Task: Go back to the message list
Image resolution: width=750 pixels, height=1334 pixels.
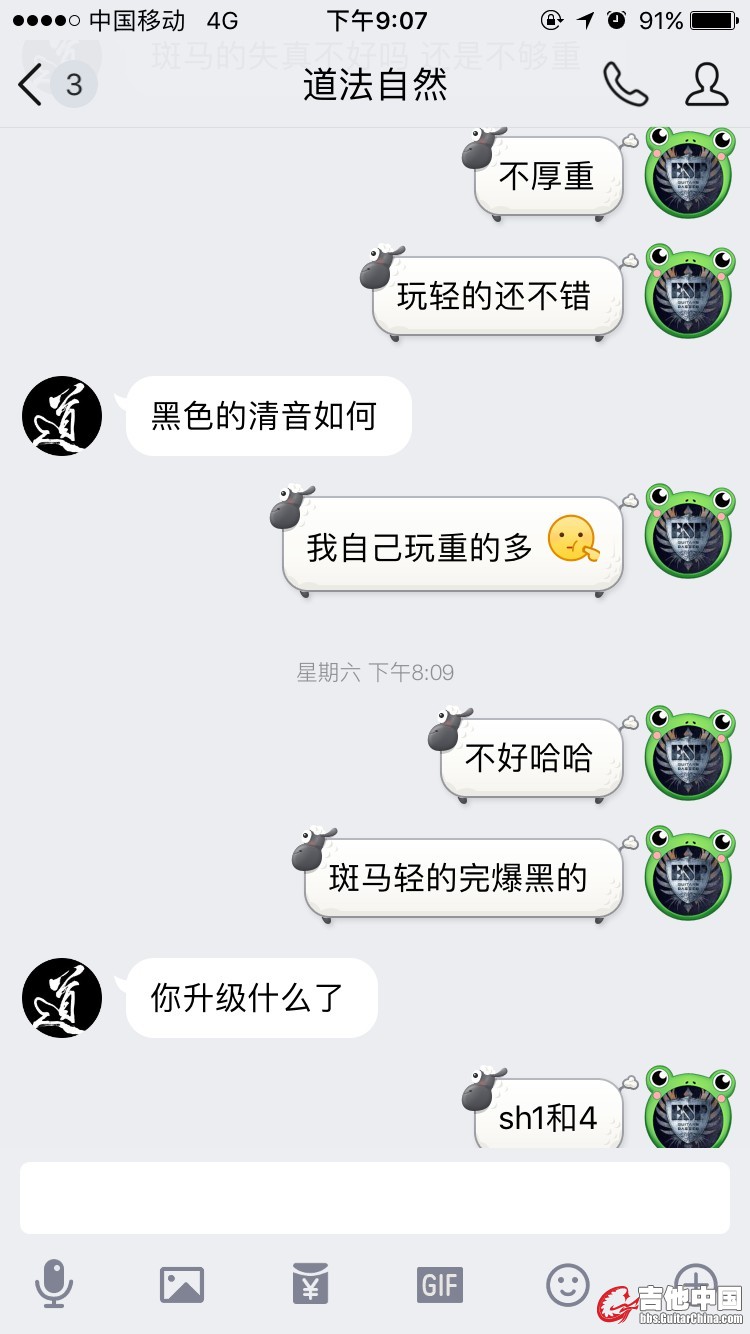Action: click(x=32, y=85)
